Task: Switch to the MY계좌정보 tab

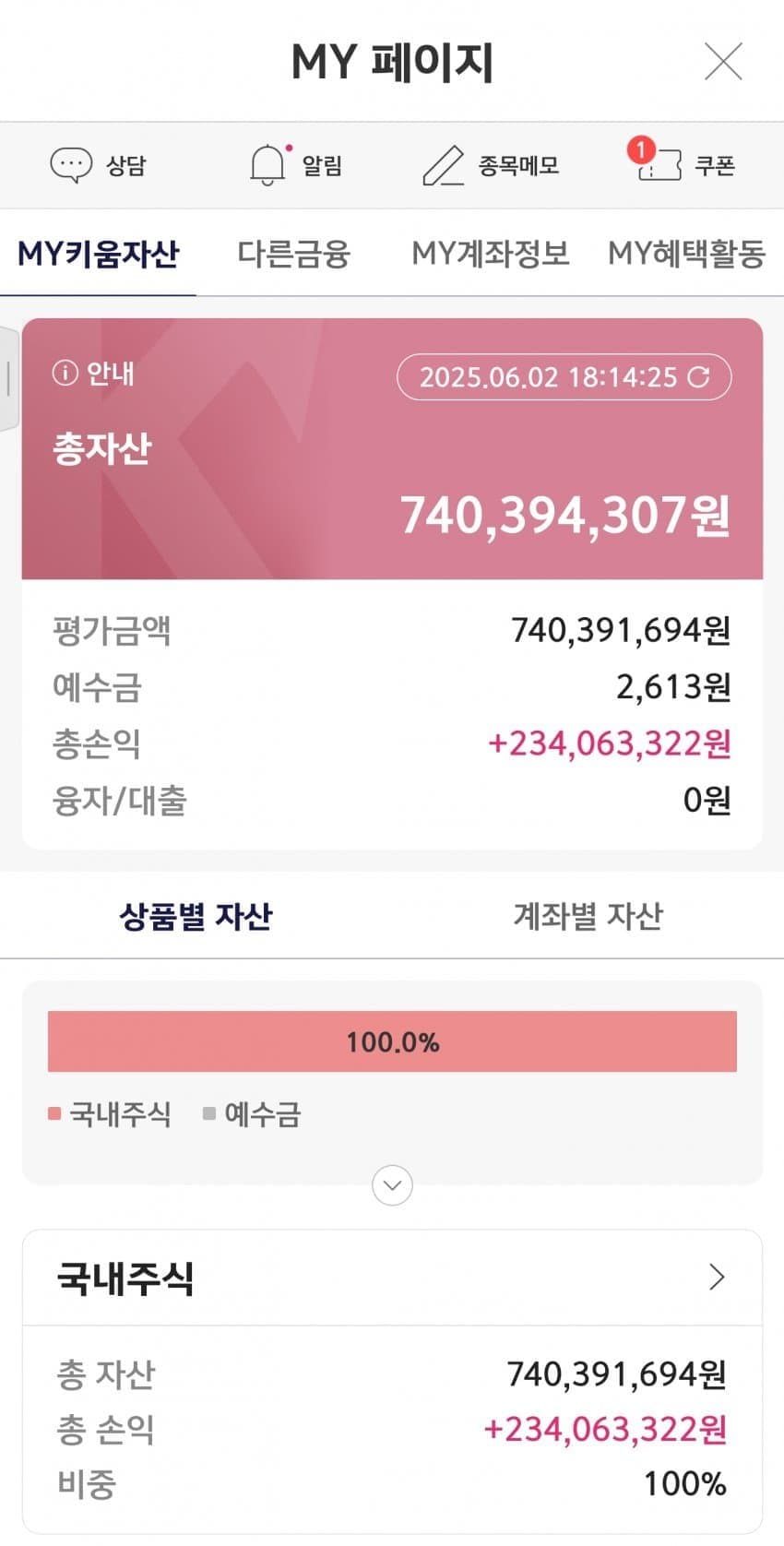Action: click(490, 254)
